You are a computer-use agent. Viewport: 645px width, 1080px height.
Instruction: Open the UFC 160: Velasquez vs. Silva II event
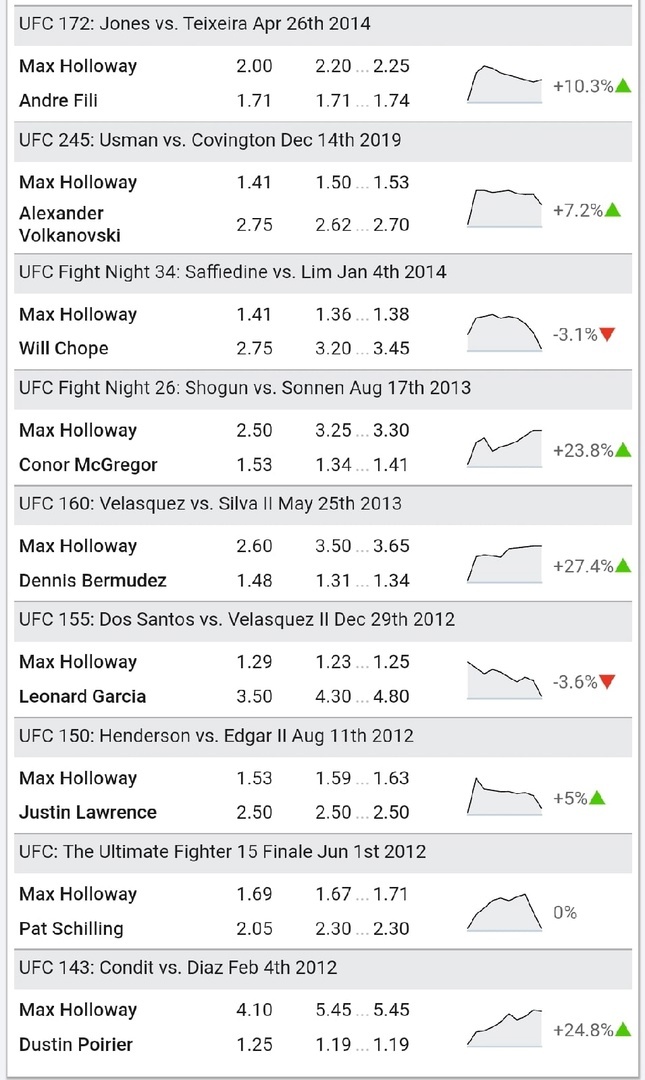pyautogui.click(x=146, y=503)
